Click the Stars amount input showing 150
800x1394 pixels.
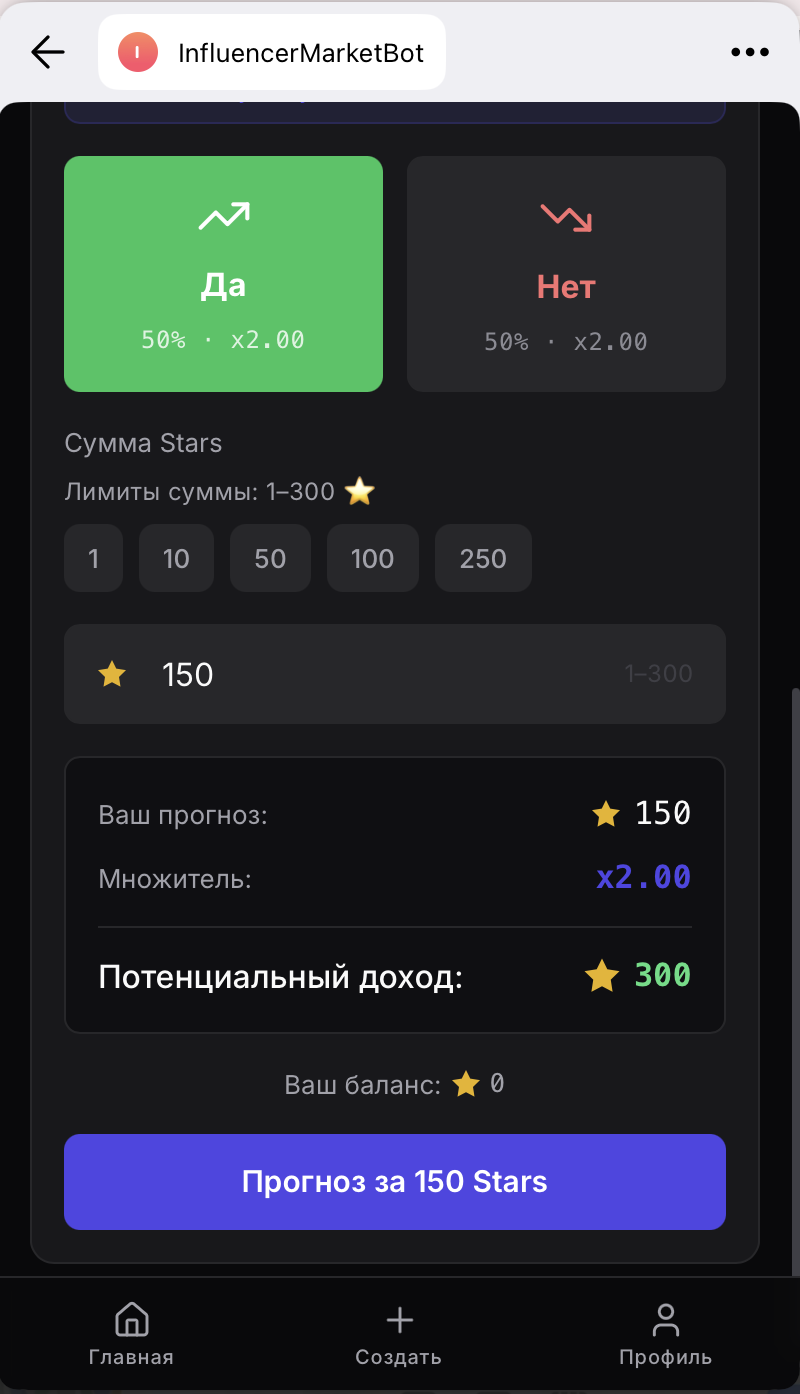(x=394, y=673)
